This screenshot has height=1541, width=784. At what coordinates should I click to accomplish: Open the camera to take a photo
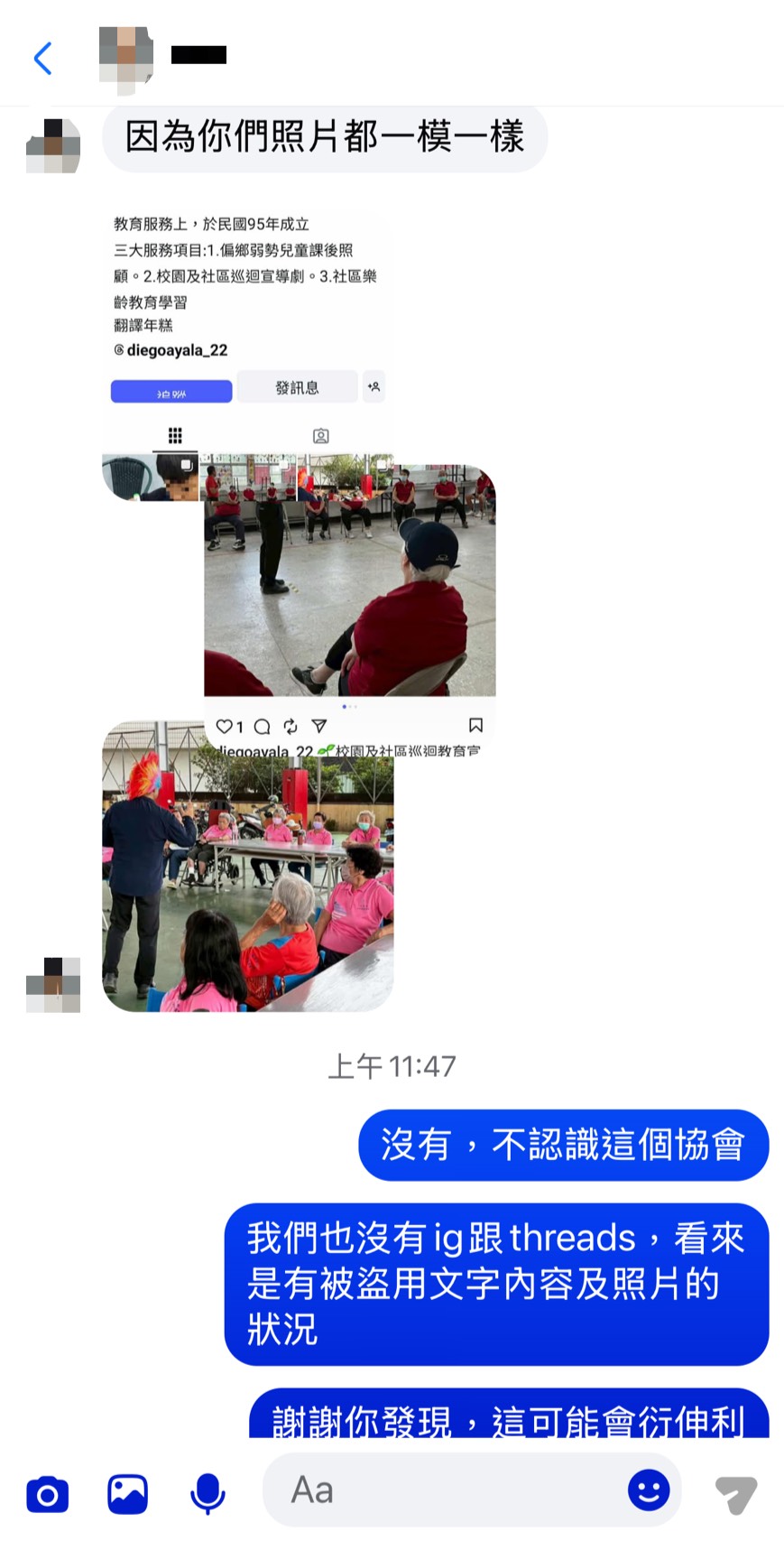coord(47,1494)
